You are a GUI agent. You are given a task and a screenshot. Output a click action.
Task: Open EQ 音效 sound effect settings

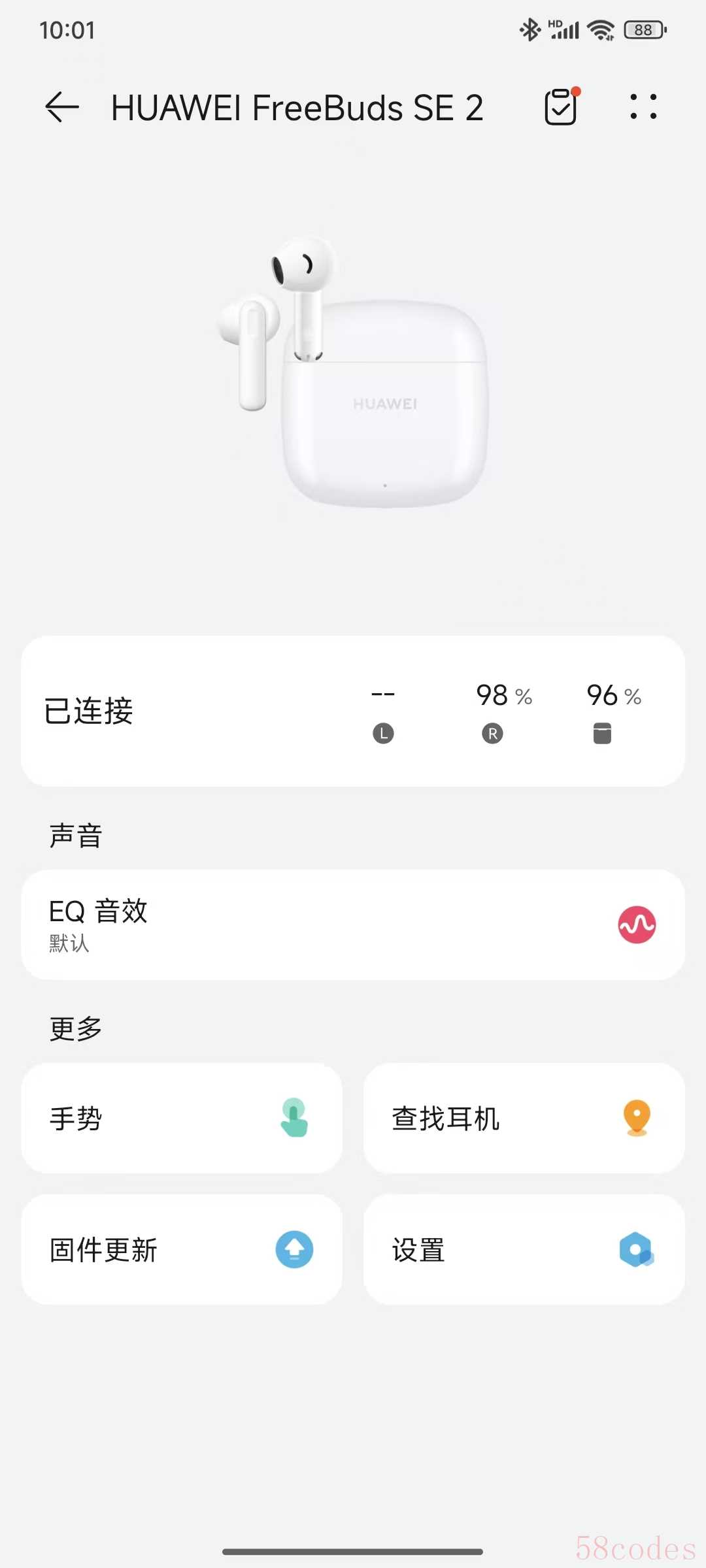point(353,924)
